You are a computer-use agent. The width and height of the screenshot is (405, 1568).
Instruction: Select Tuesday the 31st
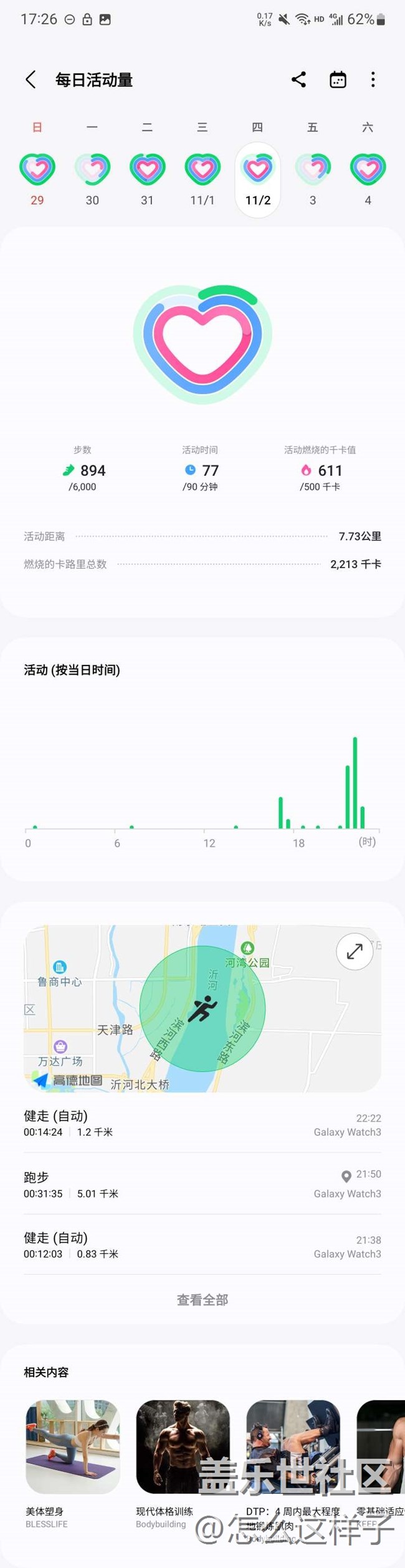pyautogui.click(x=147, y=178)
